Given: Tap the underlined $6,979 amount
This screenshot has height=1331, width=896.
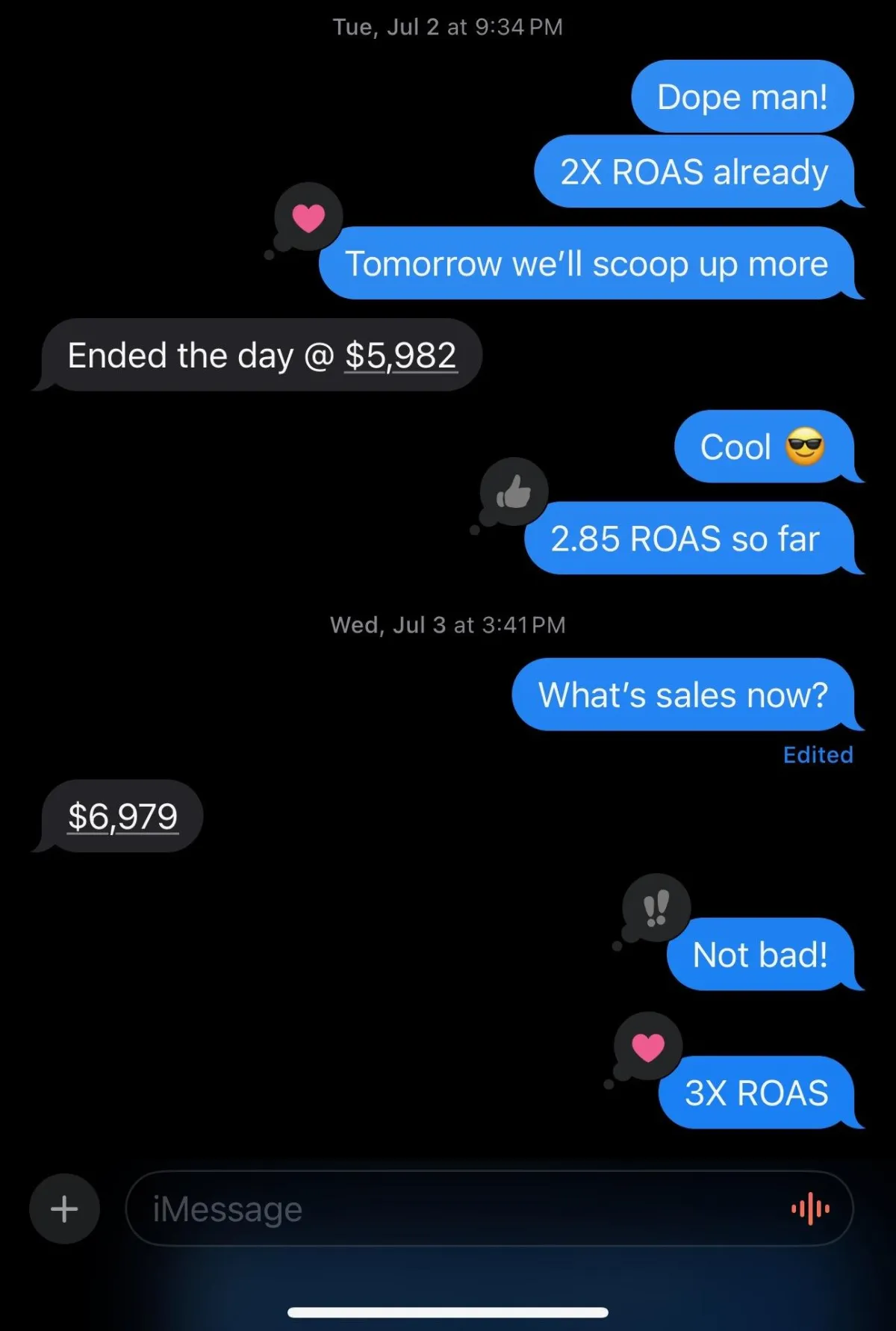Looking at the screenshot, I should pyautogui.click(x=122, y=816).
